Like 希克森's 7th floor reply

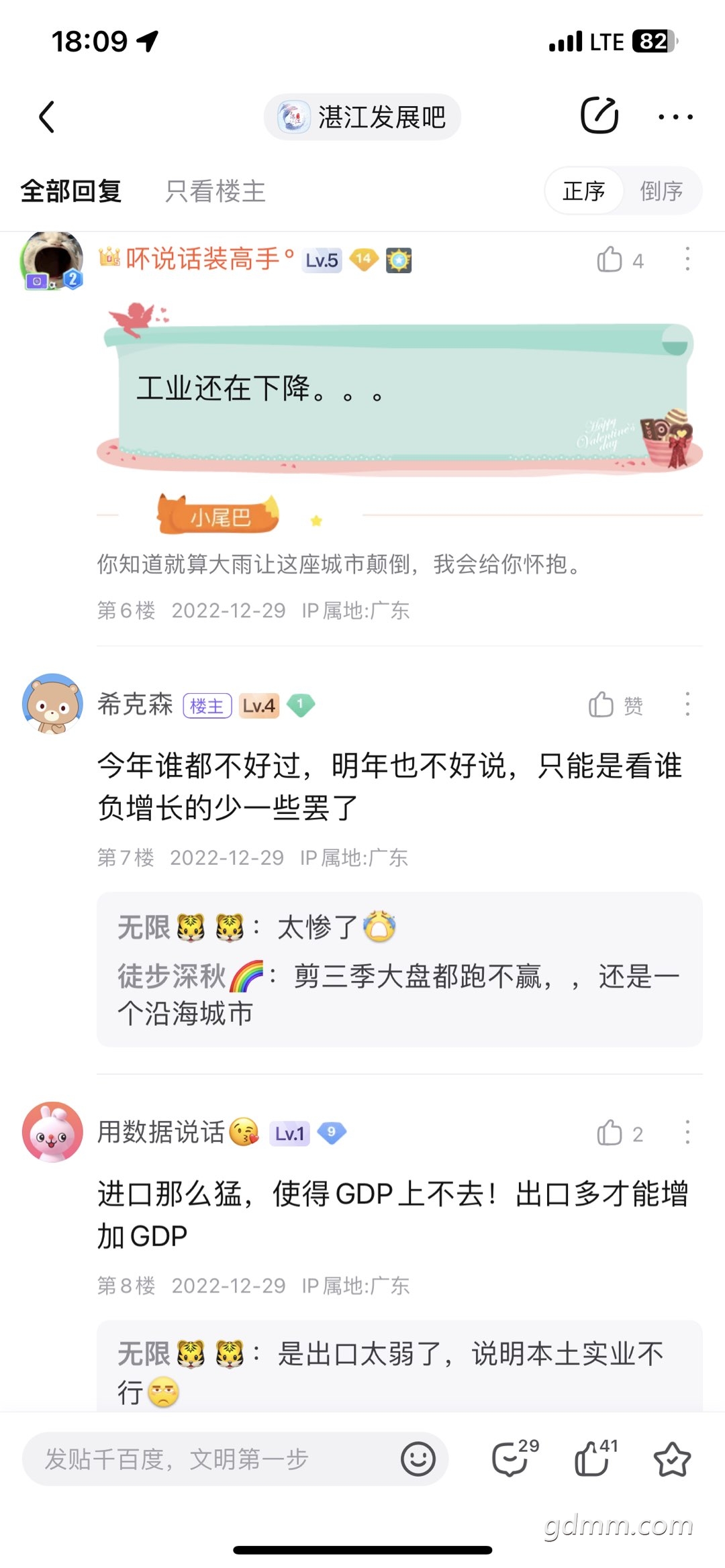click(602, 705)
